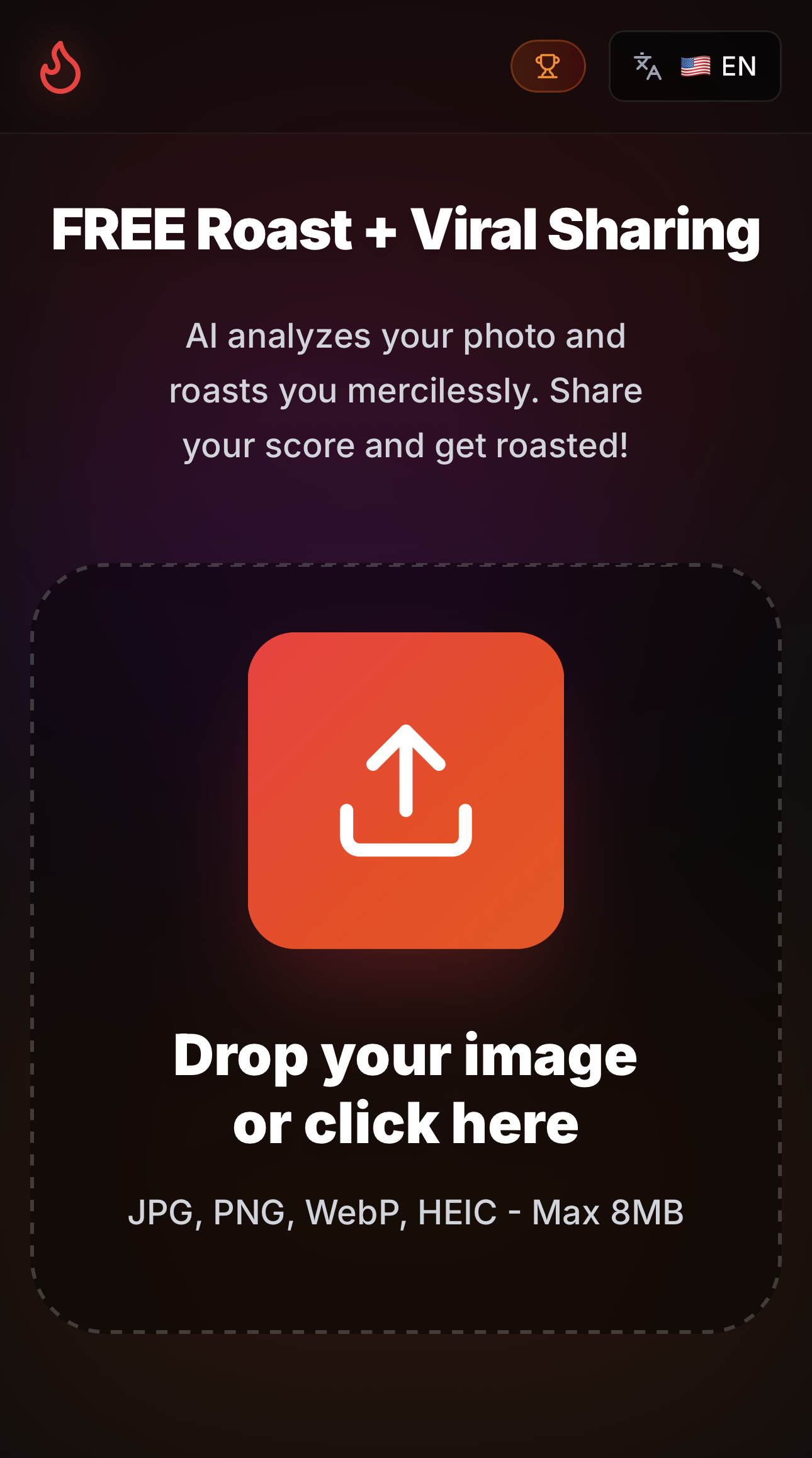This screenshot has height=1458, width=812.
Task: Tap the orange square upload button
Action: [405, 797]
